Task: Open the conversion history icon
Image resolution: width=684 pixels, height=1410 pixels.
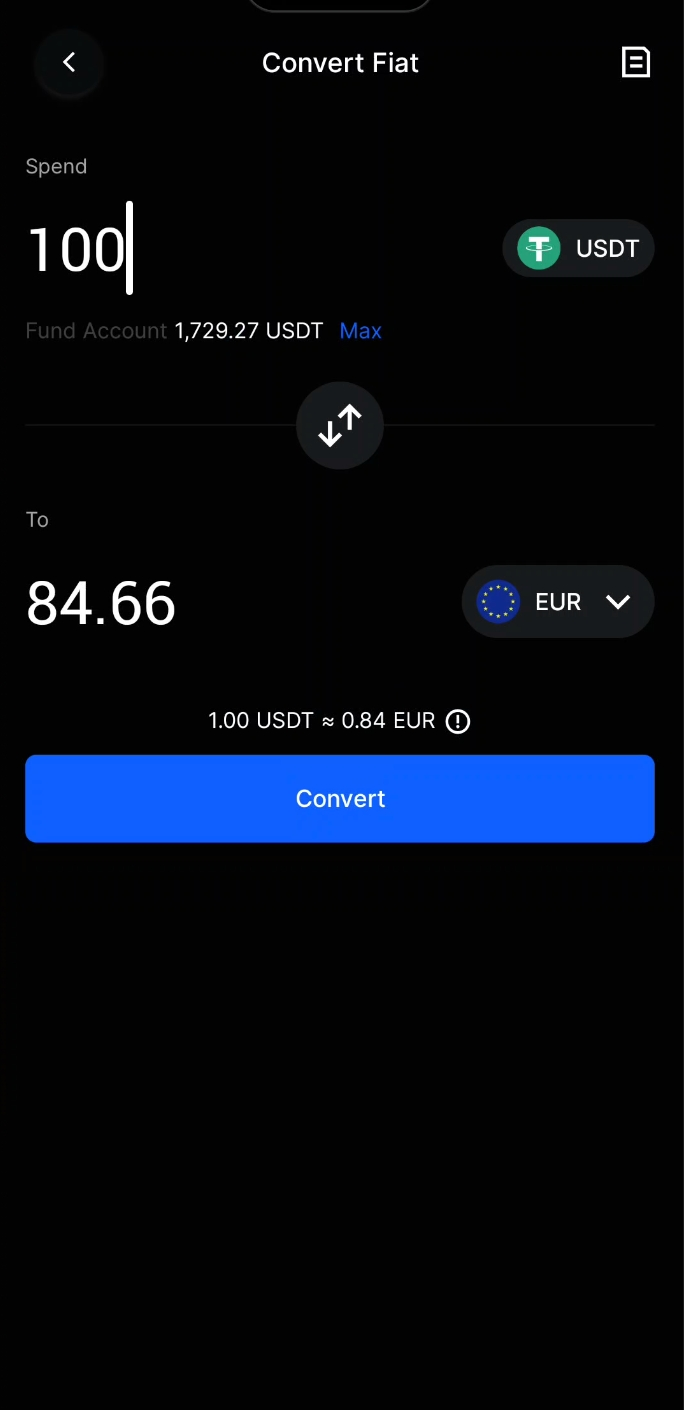Action: coord(635,62)
